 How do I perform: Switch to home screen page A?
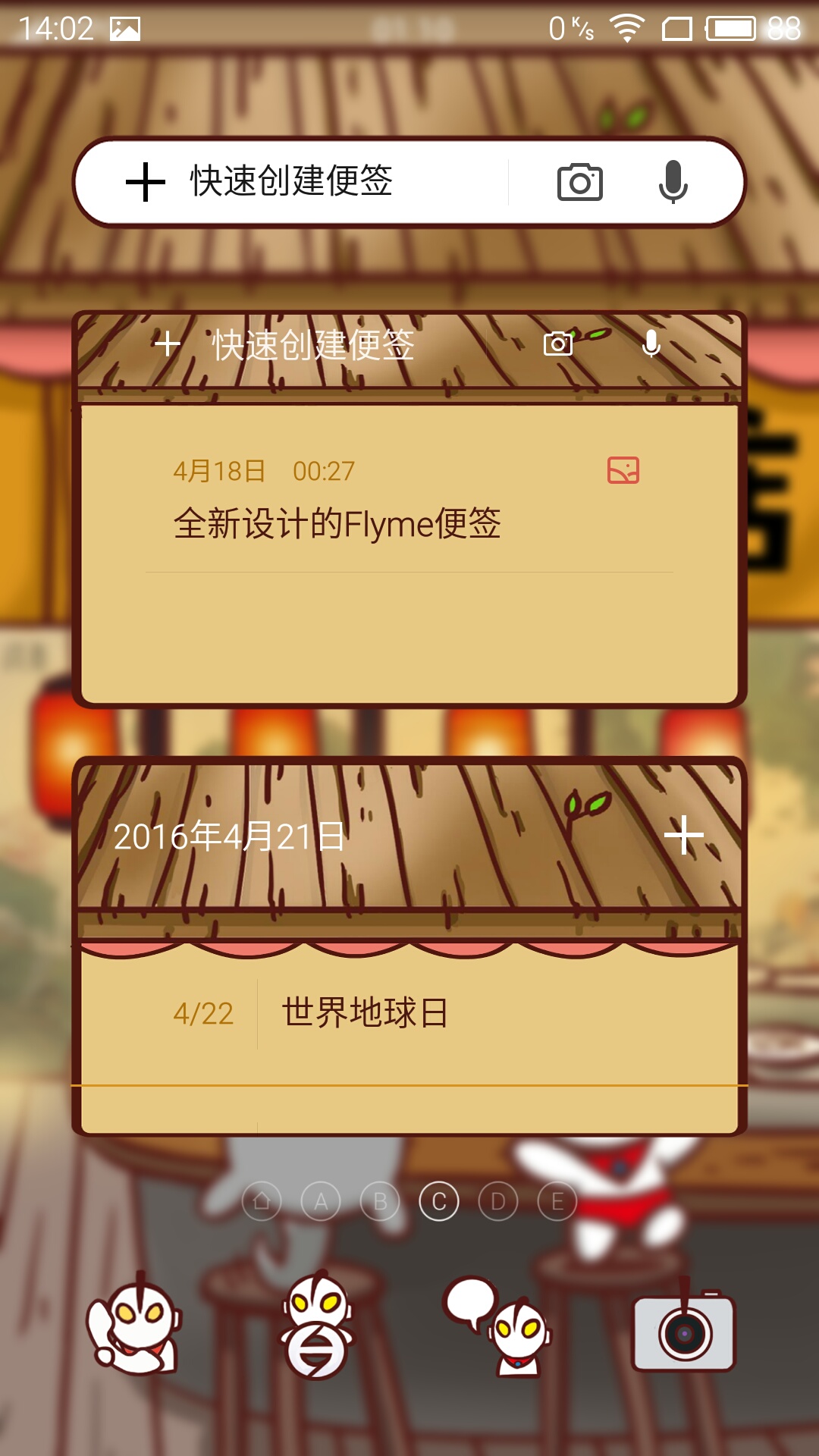tap(321, 1202)
